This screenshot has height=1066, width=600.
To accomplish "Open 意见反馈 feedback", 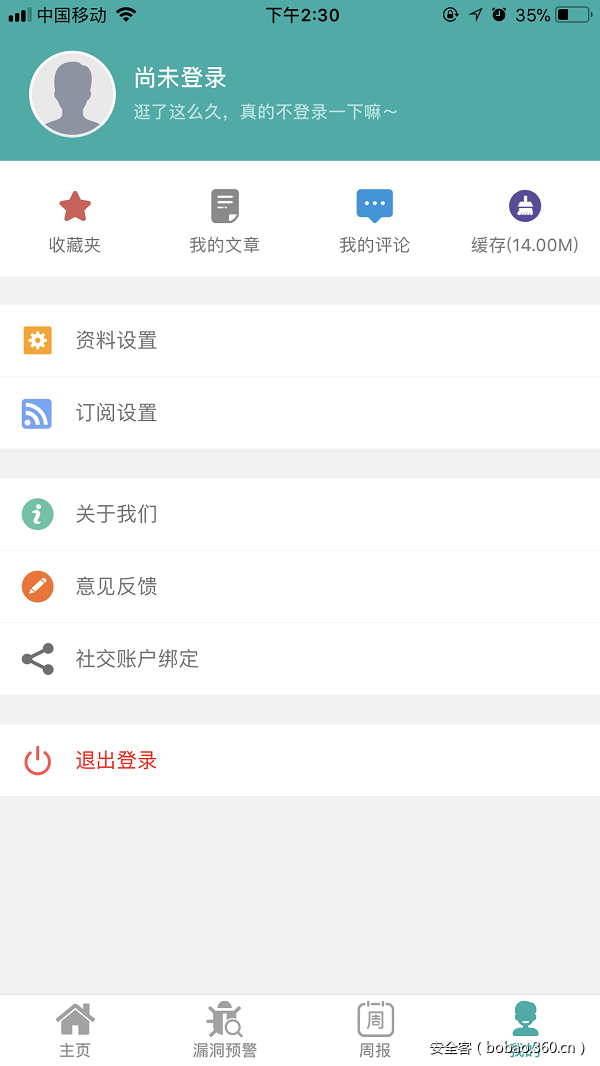I will click(x=300, y=587).
